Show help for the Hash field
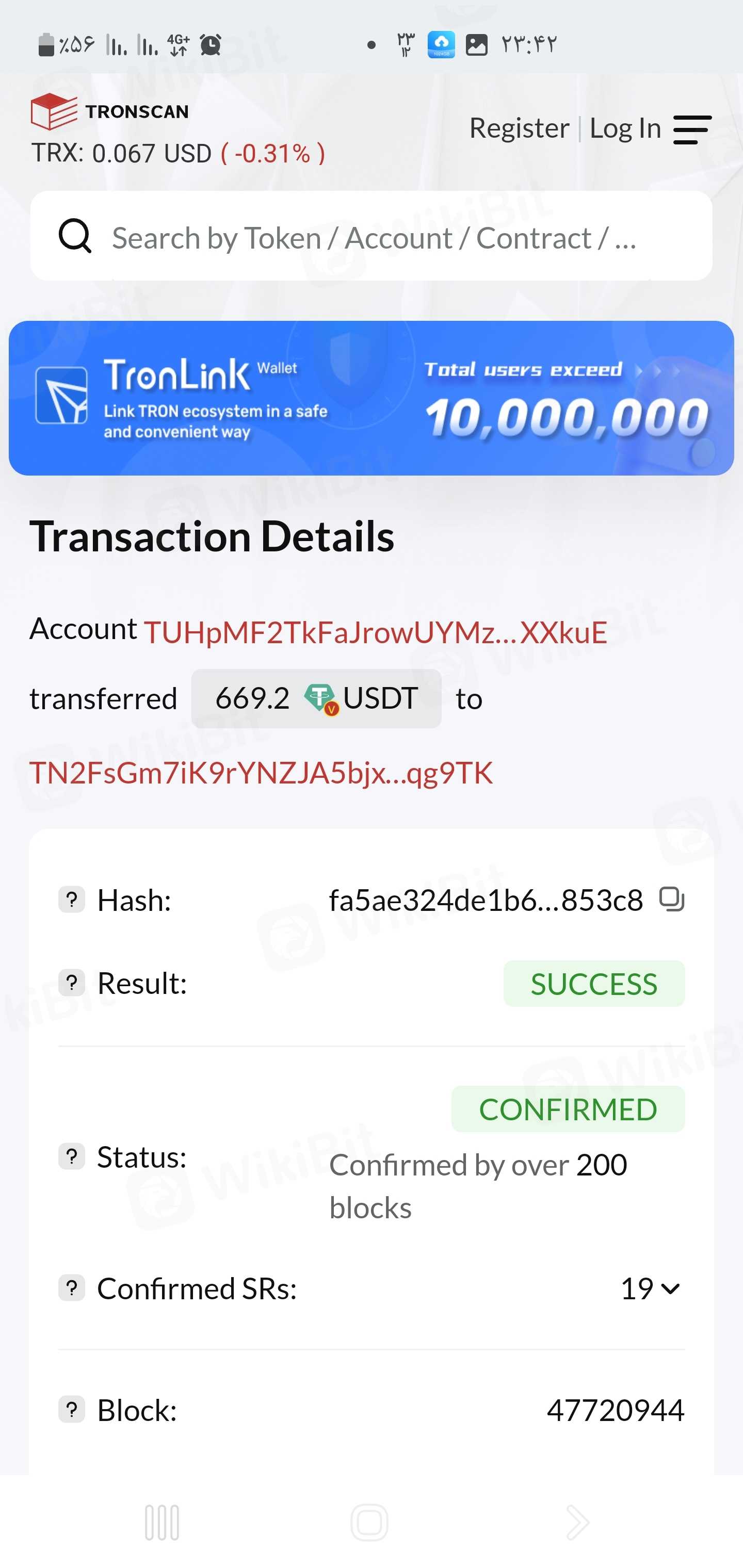The height and width of the screenshot is (1568, 743). [72, 900]
